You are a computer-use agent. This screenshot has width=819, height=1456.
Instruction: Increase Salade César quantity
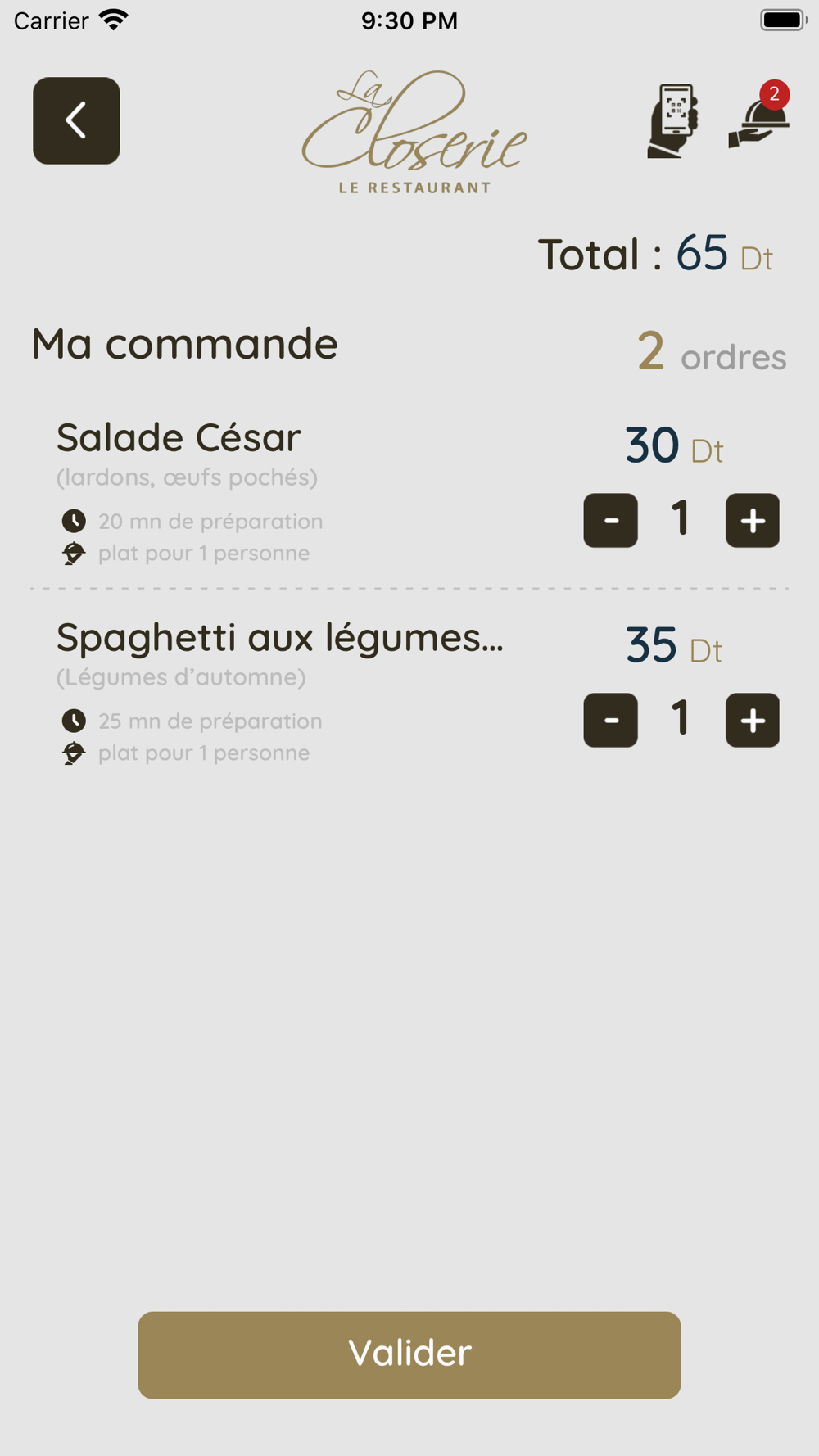coord(753,520)
